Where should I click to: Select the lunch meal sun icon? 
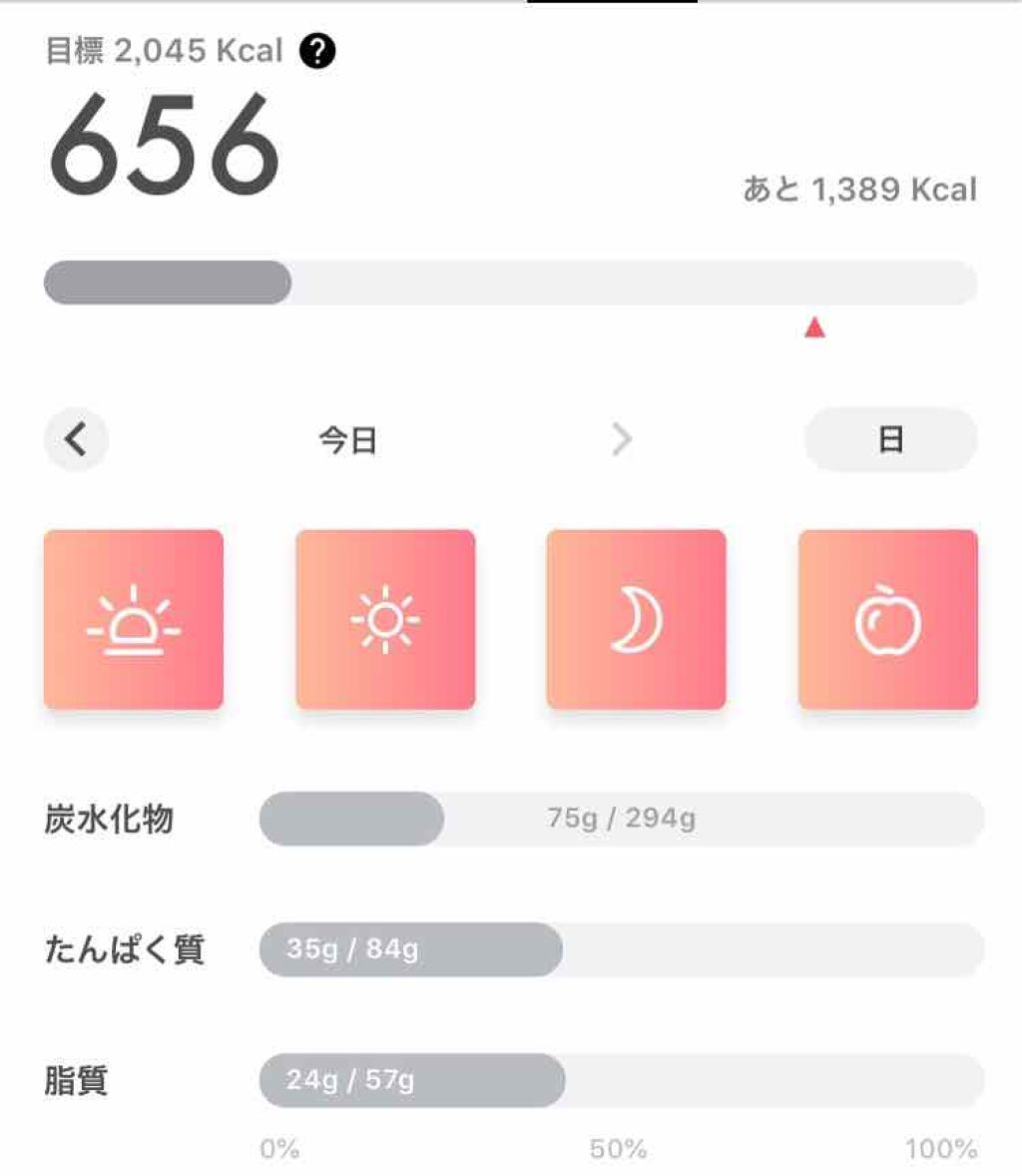tap(385, 618)
